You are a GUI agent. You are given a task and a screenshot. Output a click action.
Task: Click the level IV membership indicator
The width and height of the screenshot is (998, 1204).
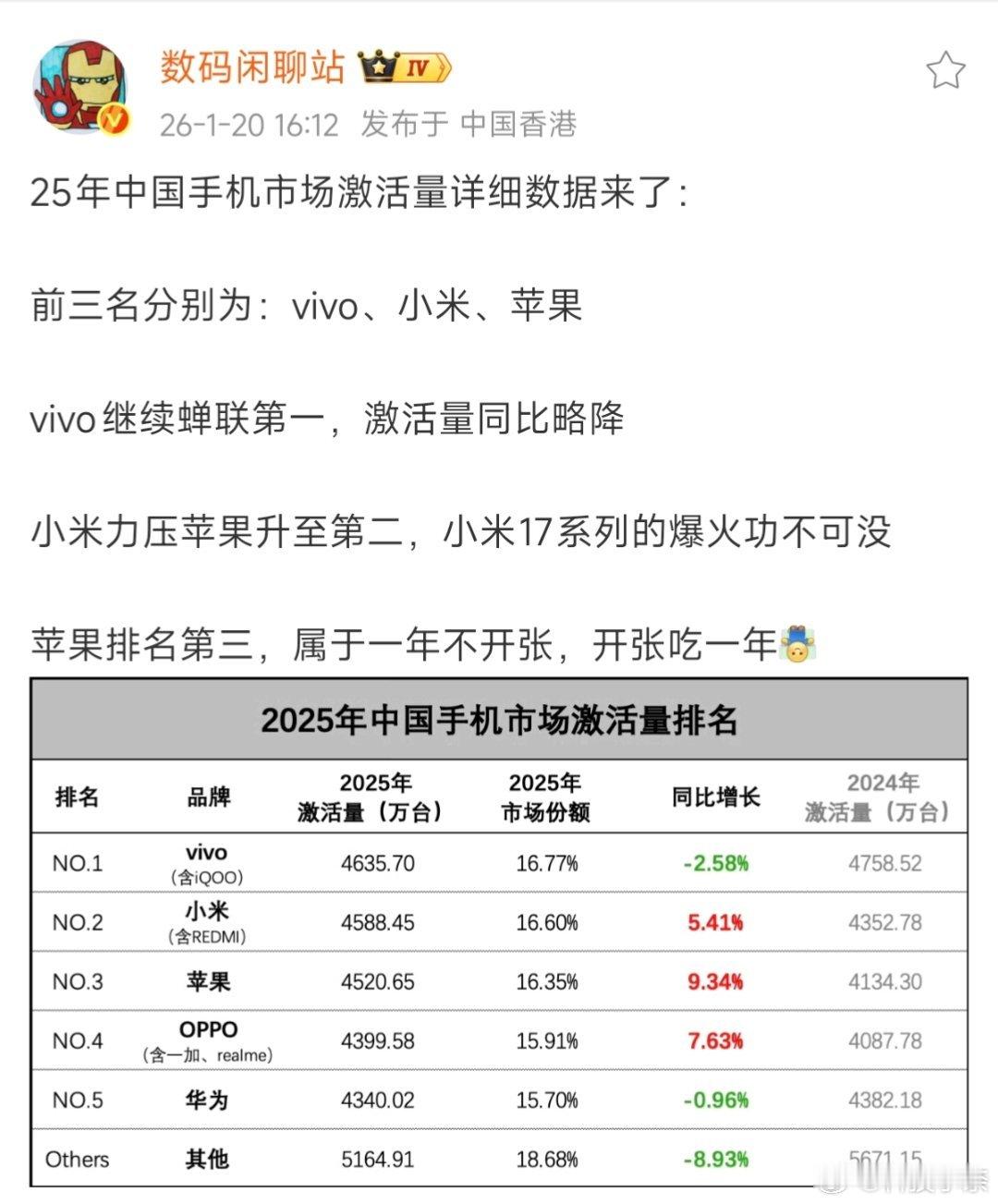click(417, 67)
